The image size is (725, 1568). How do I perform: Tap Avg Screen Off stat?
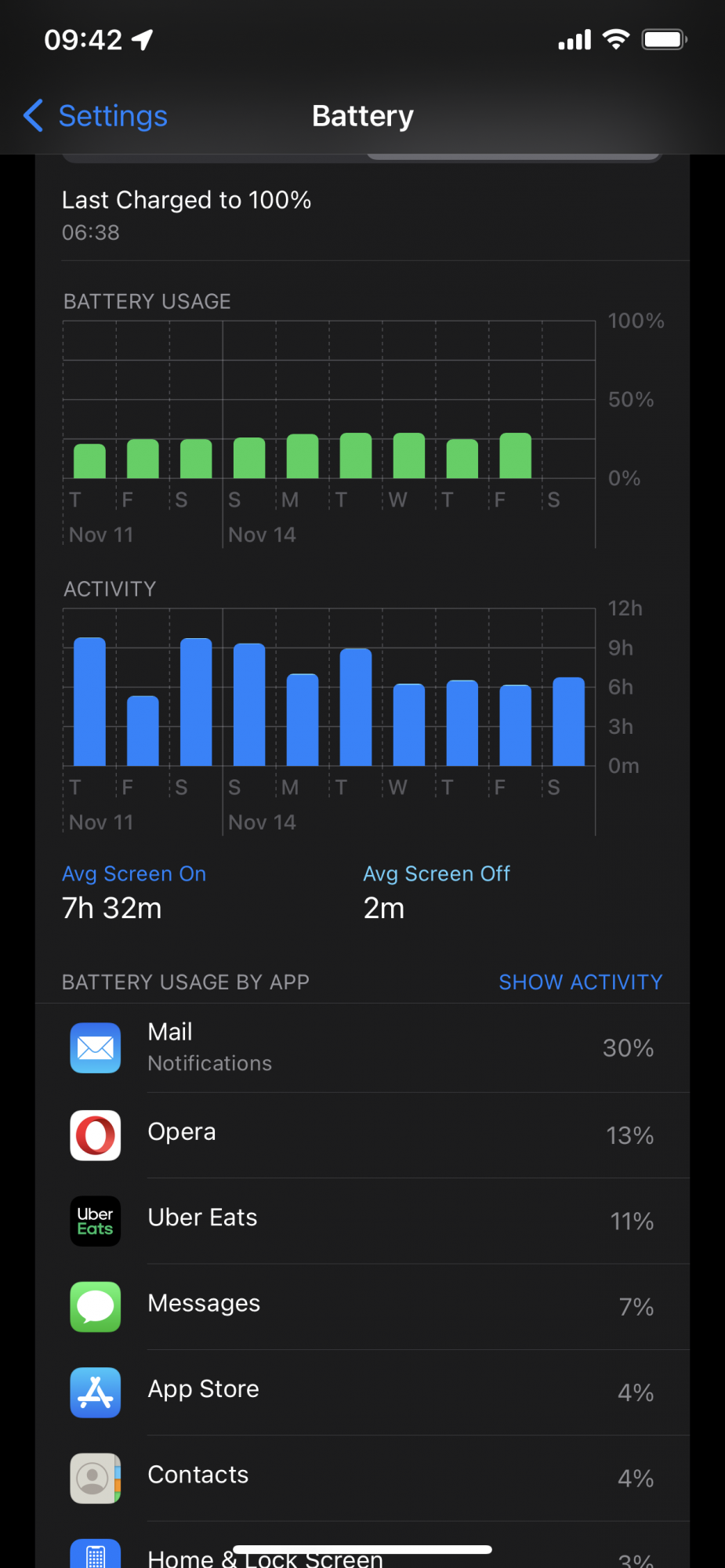click(437, 891)
